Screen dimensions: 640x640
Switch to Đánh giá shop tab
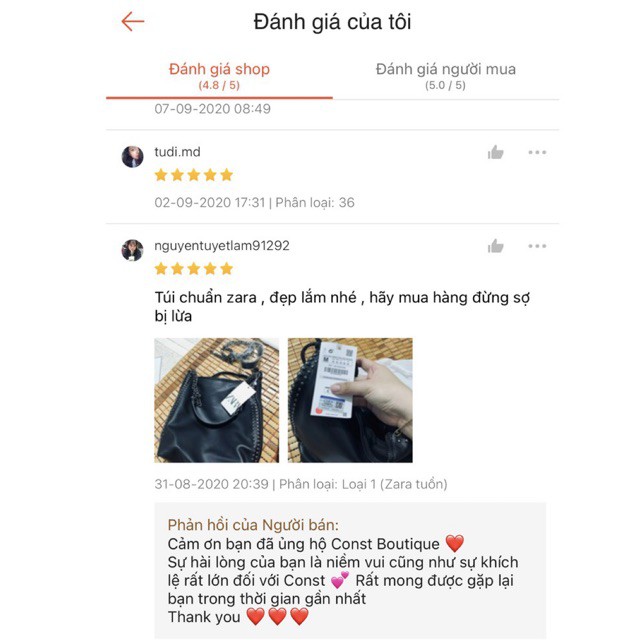click(219, 75)
